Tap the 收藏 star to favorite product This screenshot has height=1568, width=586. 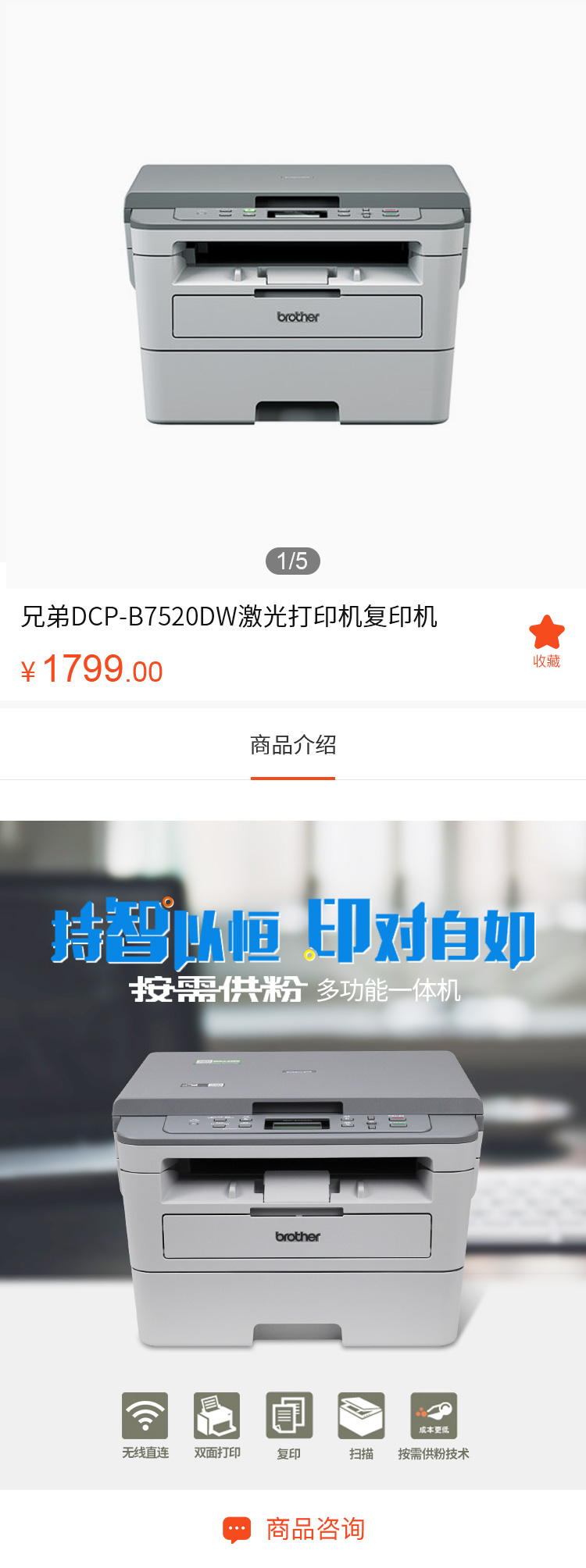(x=546, y=634)
